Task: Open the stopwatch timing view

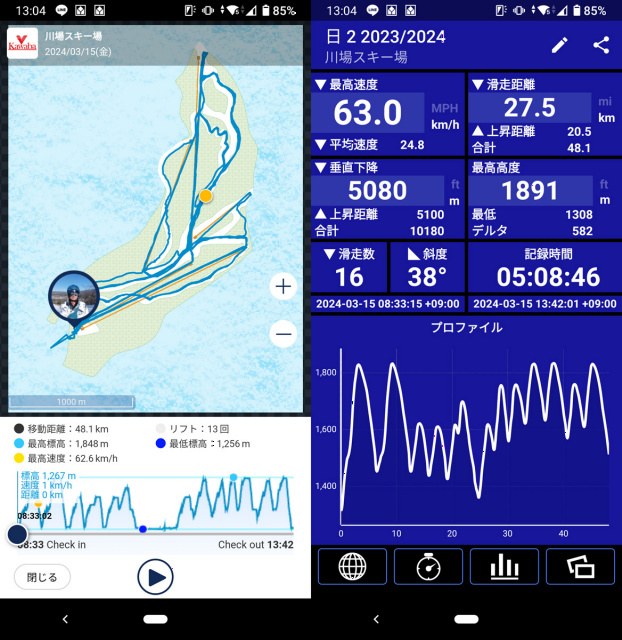Action: [428, 566]
